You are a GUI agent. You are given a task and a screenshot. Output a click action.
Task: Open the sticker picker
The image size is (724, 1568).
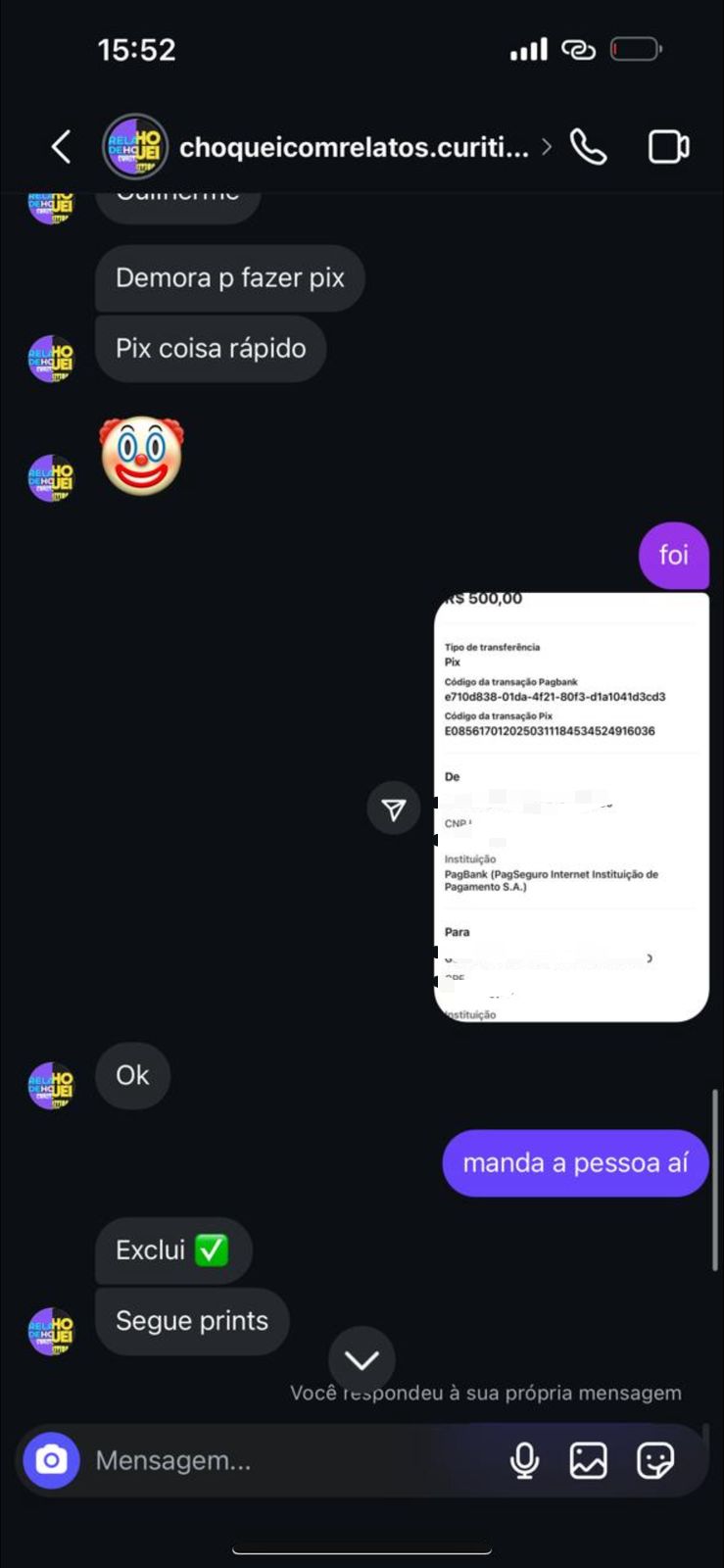tap(654, 1460)
